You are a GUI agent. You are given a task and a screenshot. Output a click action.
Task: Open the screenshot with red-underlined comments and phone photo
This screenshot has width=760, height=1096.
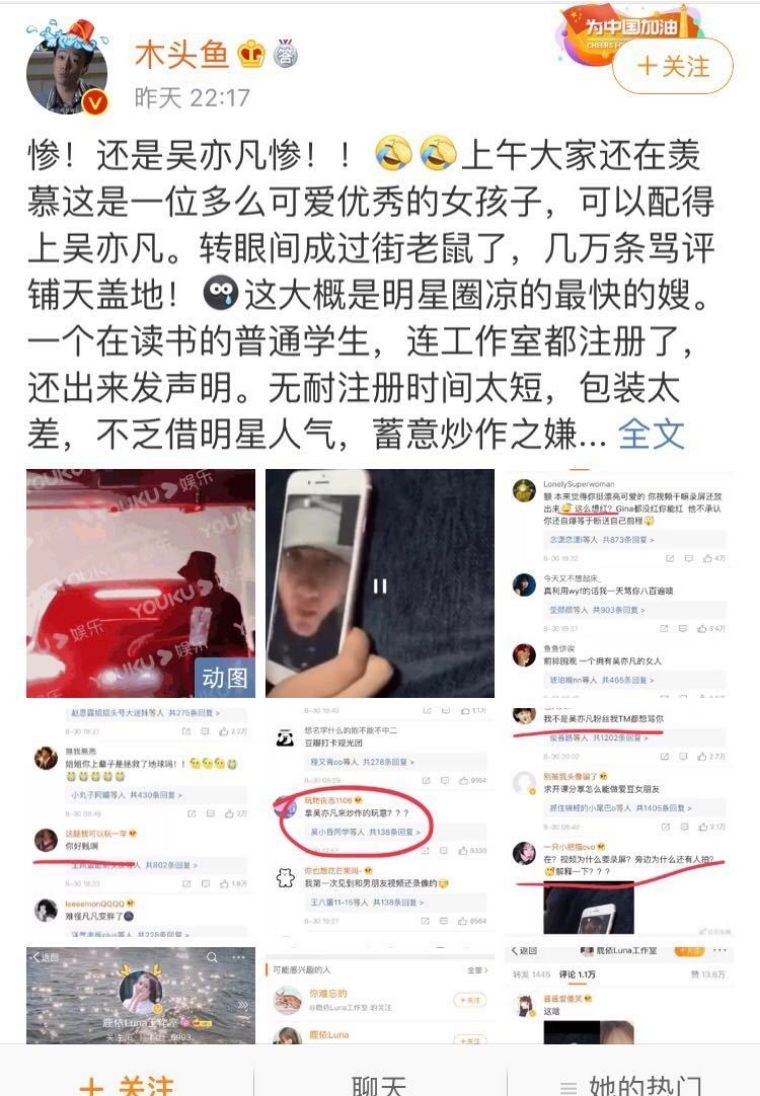(x=618, y=822)
